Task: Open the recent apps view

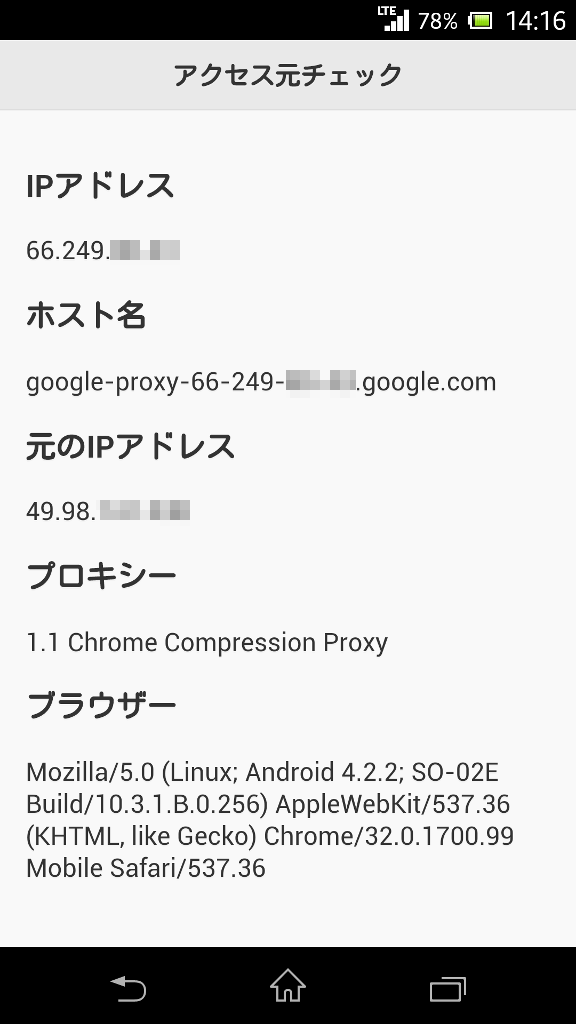Action: pyautogui.click(x=448, y=989)
